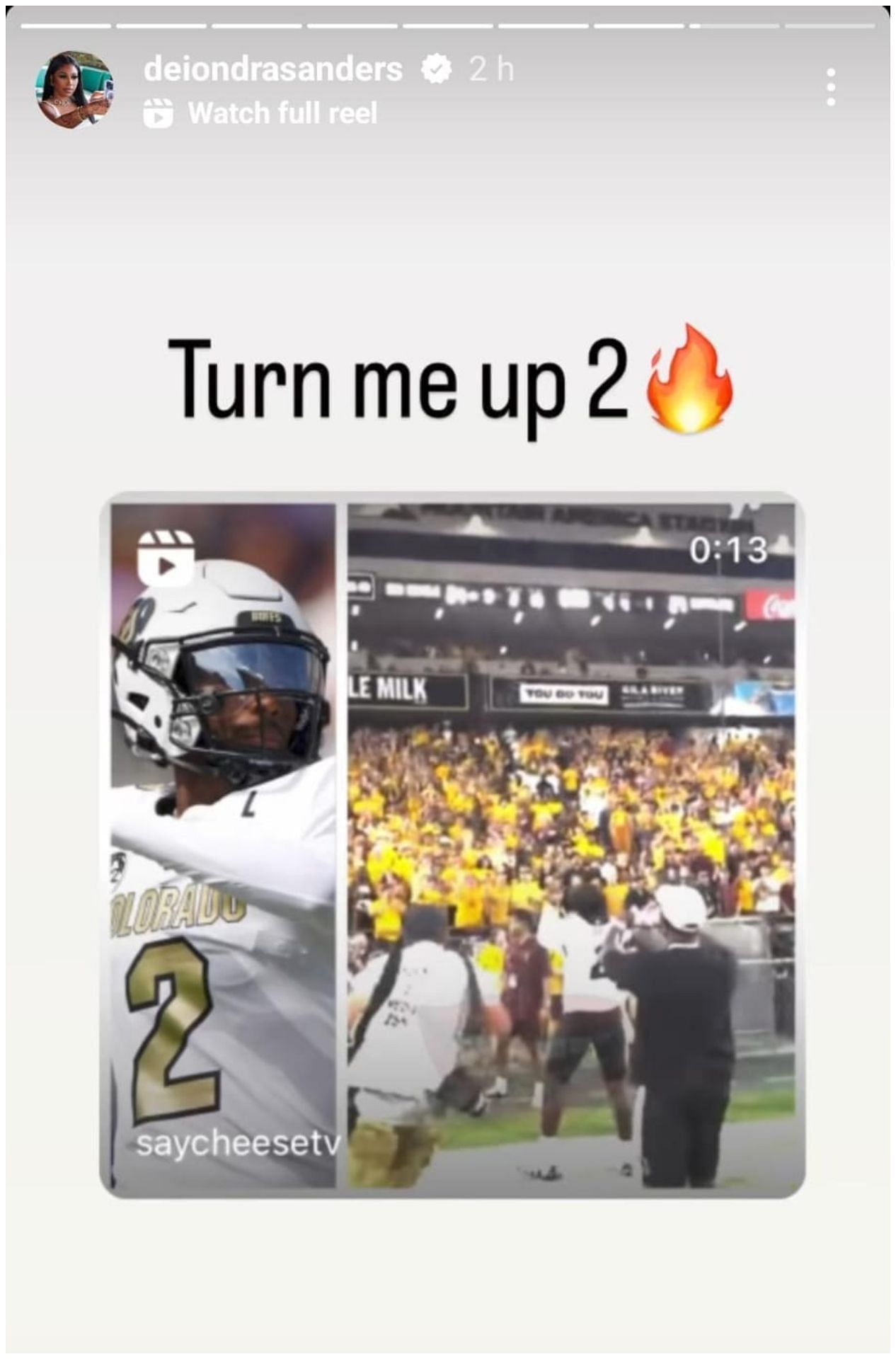Open deiondrasanders profile picture
The height and width of the screenshot is (1359, 896).
point(75,90)
